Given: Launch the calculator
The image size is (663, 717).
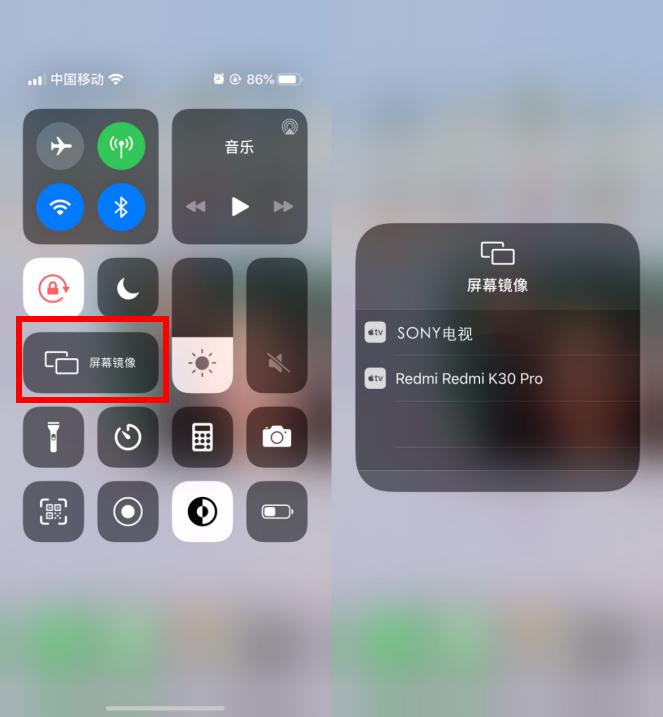Looking at the screenshot, I should click(x=202, y=437).
